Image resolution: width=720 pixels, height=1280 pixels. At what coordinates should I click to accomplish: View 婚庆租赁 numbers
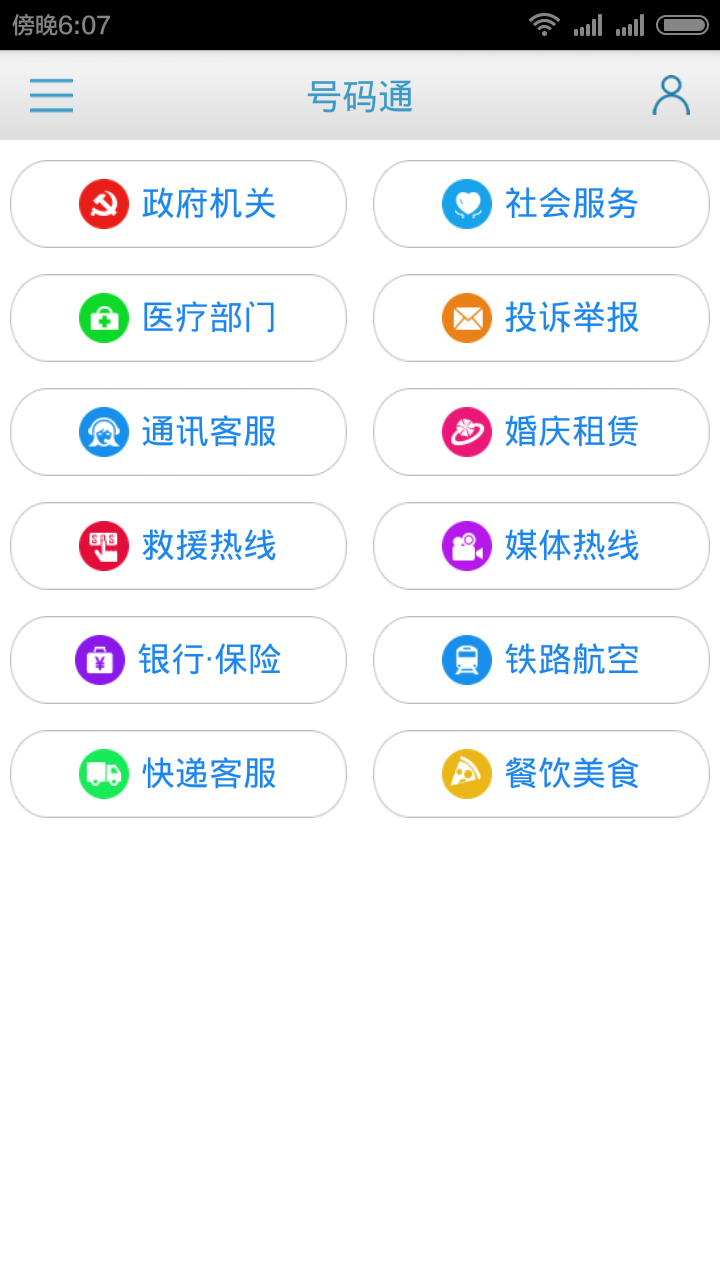click(541, 432)
